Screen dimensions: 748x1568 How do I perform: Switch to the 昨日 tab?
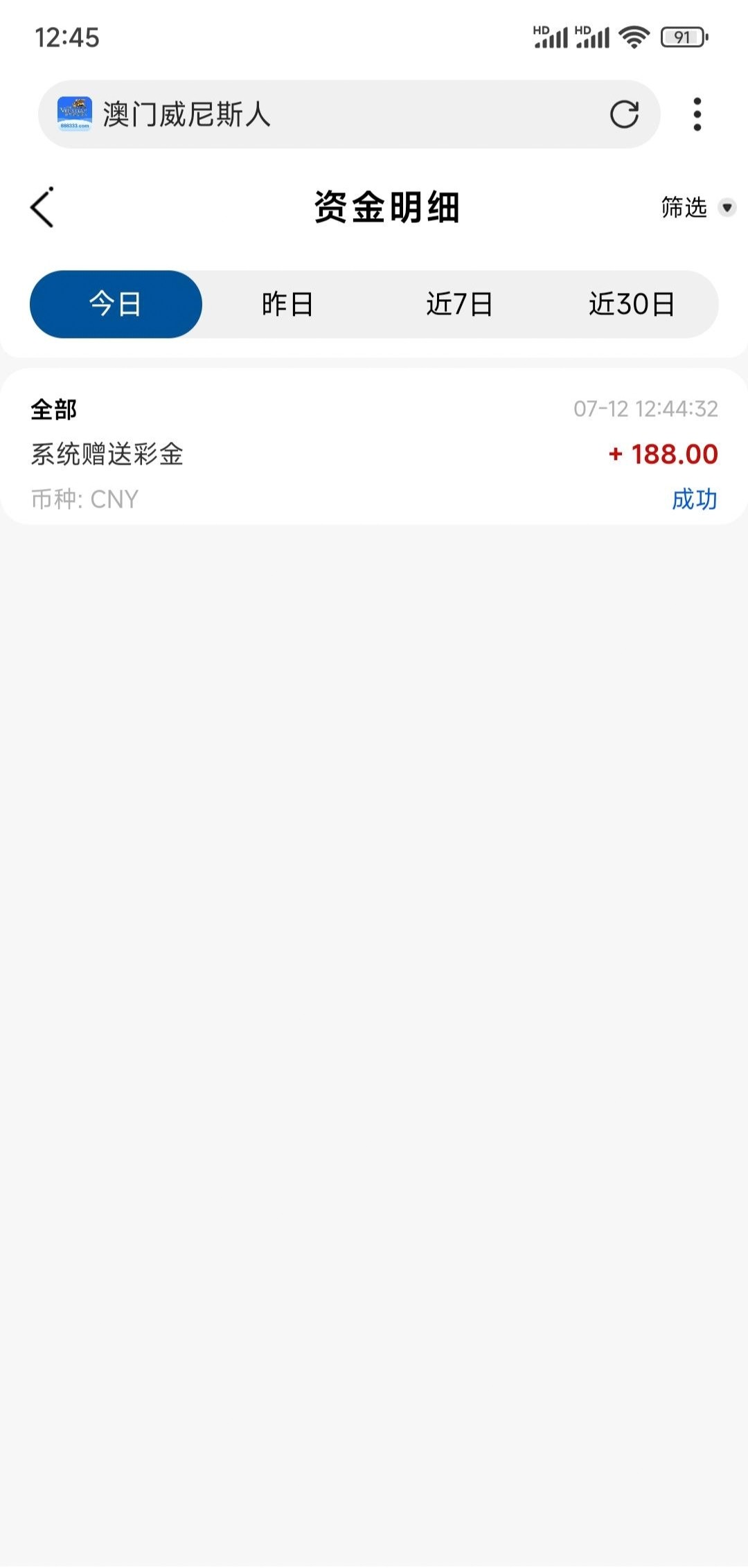point(287,304)
